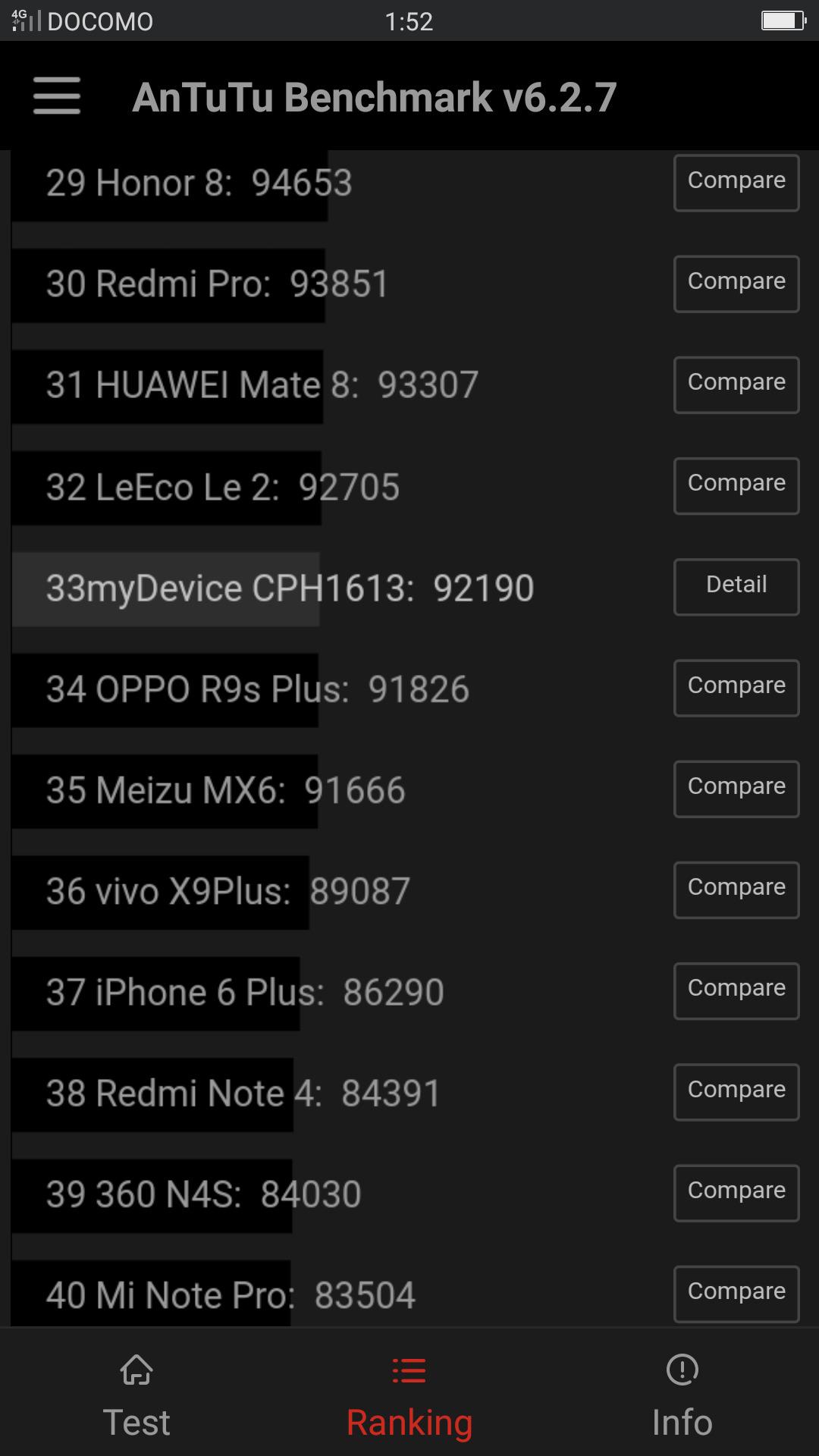
Task: Compare against iPhone 6 Plus
Action: (x=736, y=990)
